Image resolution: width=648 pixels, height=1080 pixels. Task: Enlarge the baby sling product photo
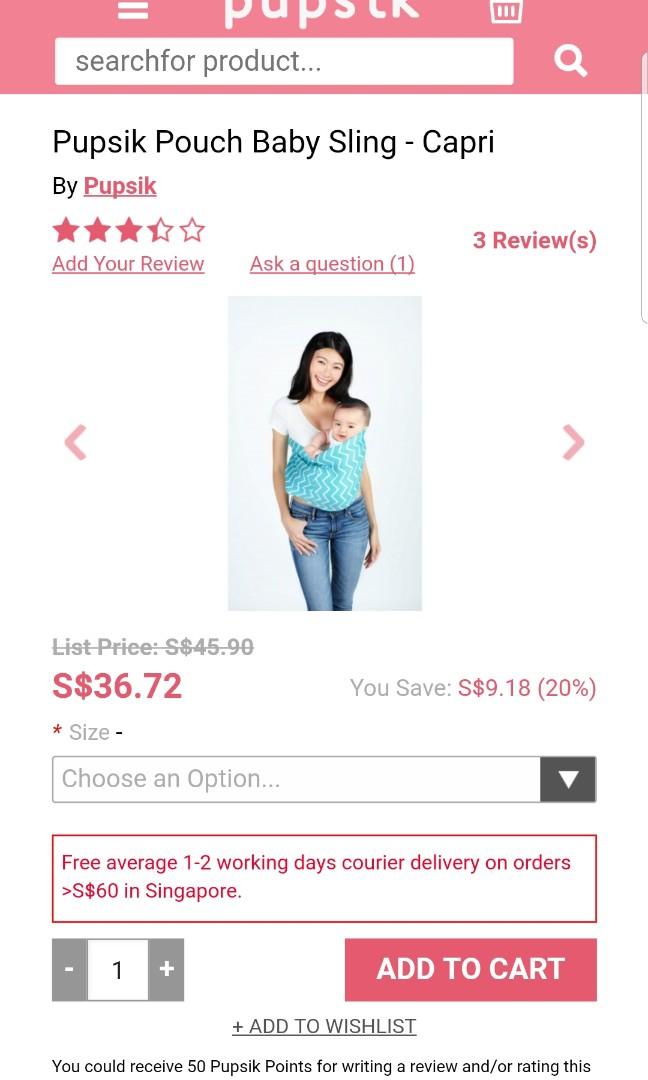(x=325, y=453)
